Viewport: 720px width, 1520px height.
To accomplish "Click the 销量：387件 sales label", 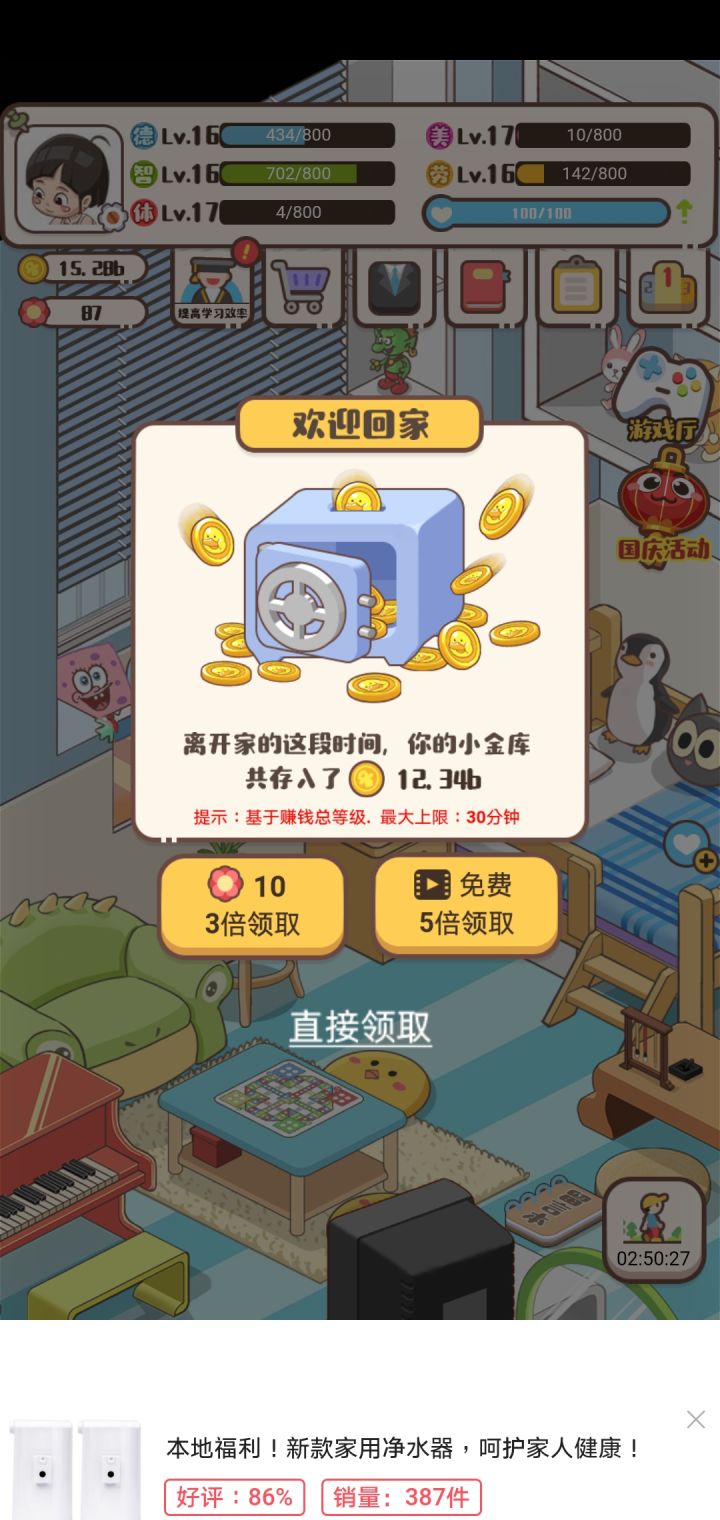I will pos(398,1497).
